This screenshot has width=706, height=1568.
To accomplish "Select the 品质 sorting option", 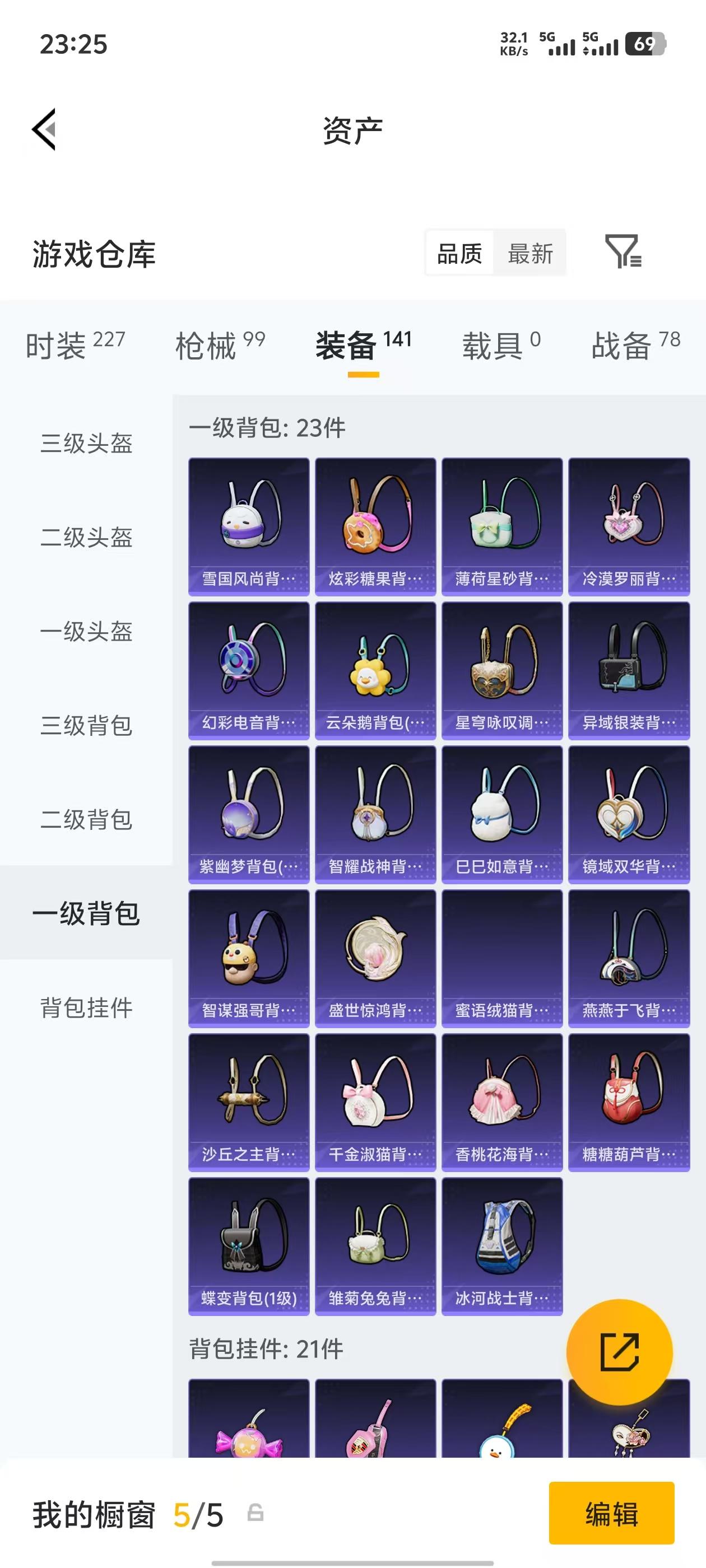I will pos(459,254).
